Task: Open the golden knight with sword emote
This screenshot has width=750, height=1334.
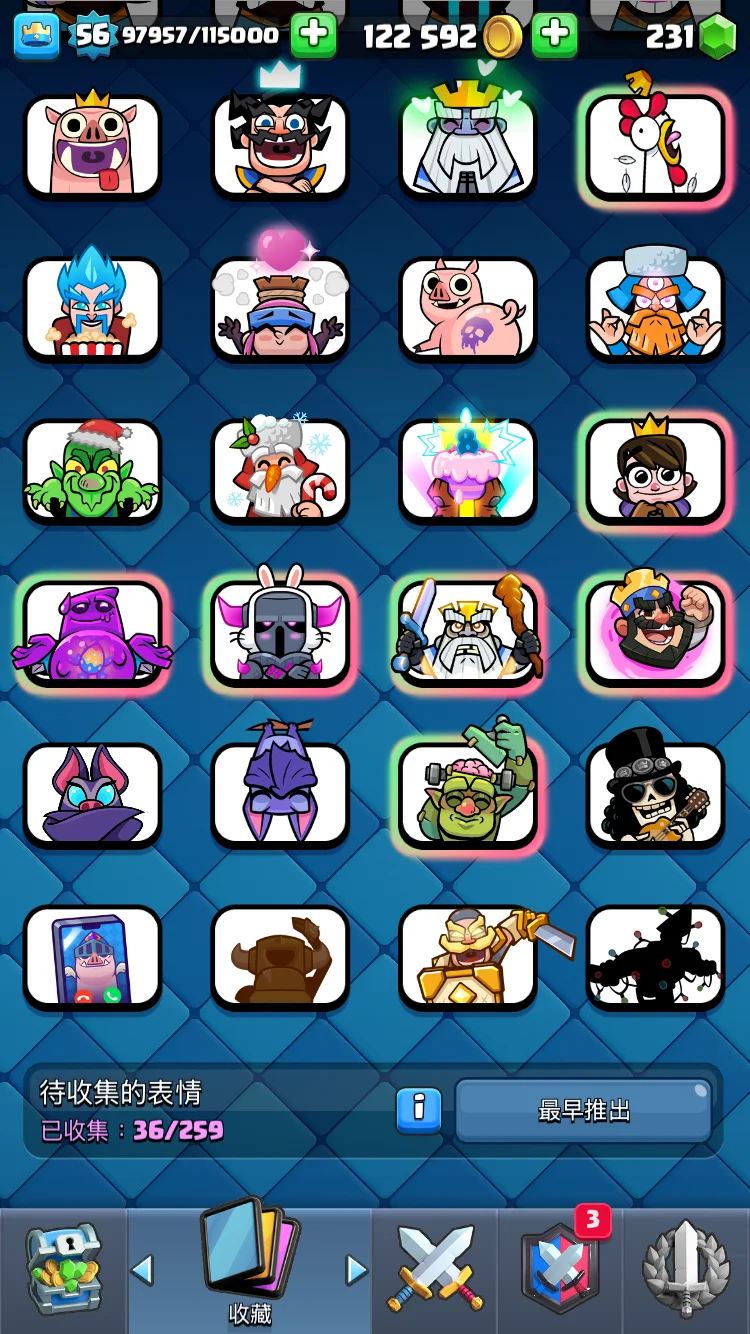Action: pyautogui.click(x=468, y=956)
